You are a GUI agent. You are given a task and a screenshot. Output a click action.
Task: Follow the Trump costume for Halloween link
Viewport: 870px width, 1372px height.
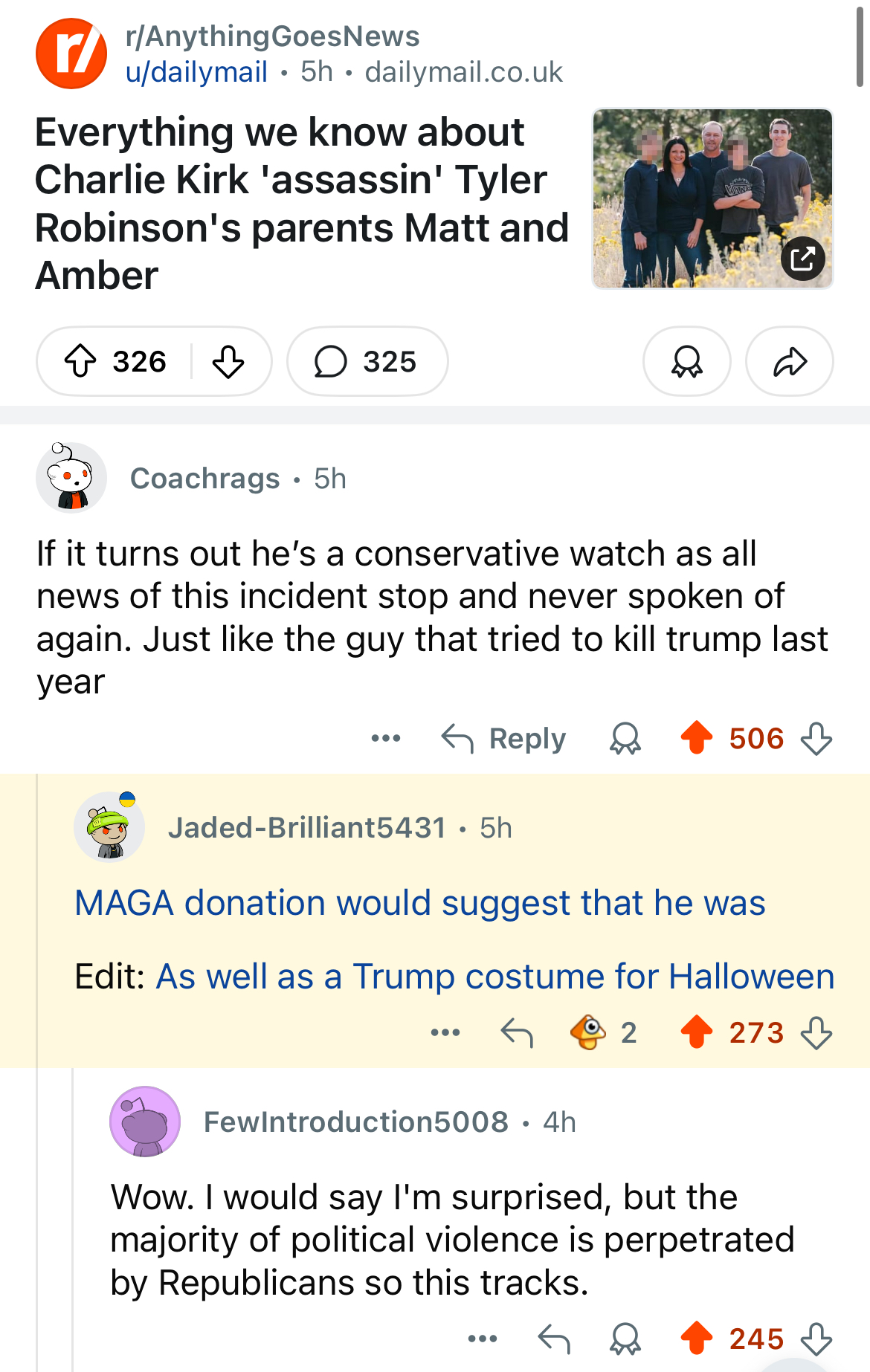tap(494, 977)
